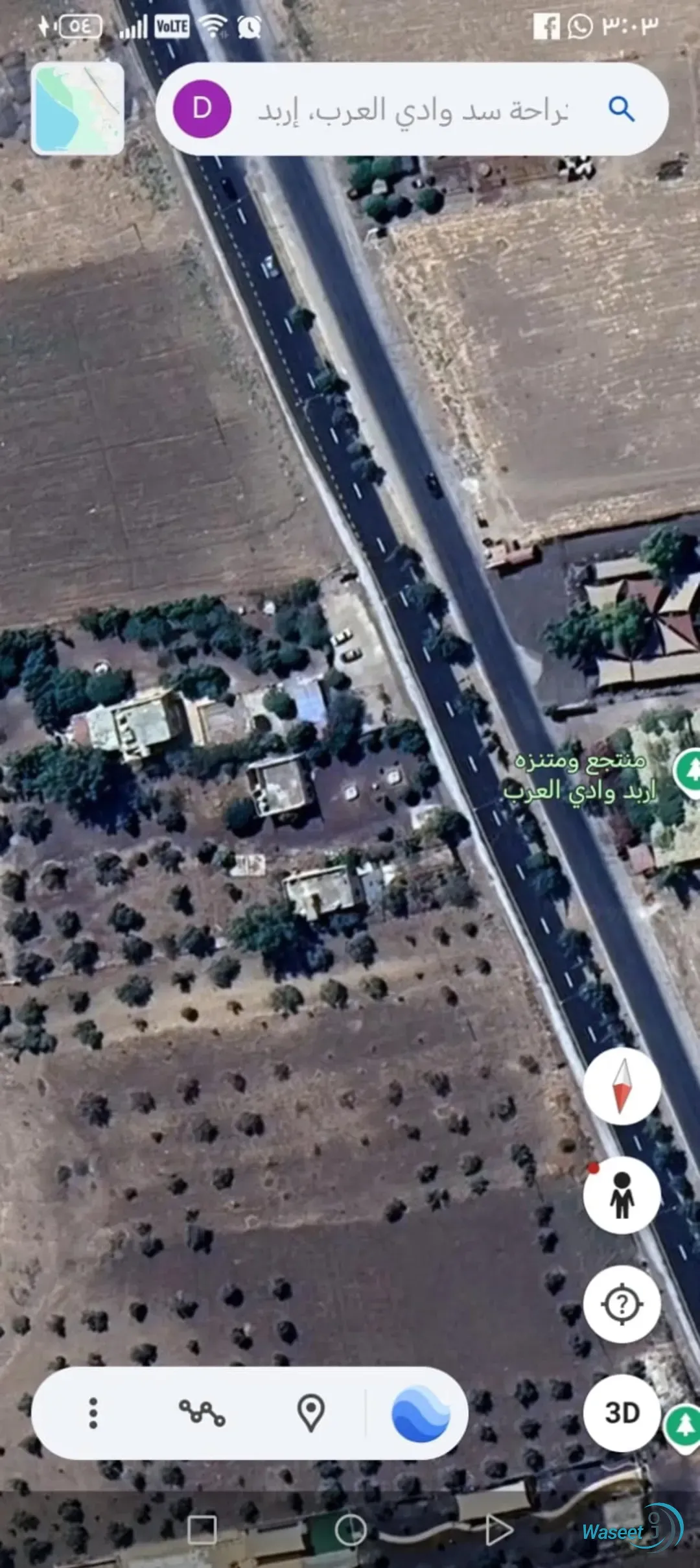Open recent apps with the square button
This screenshot has width=700, height=1568.
[x=202, y=1530]
